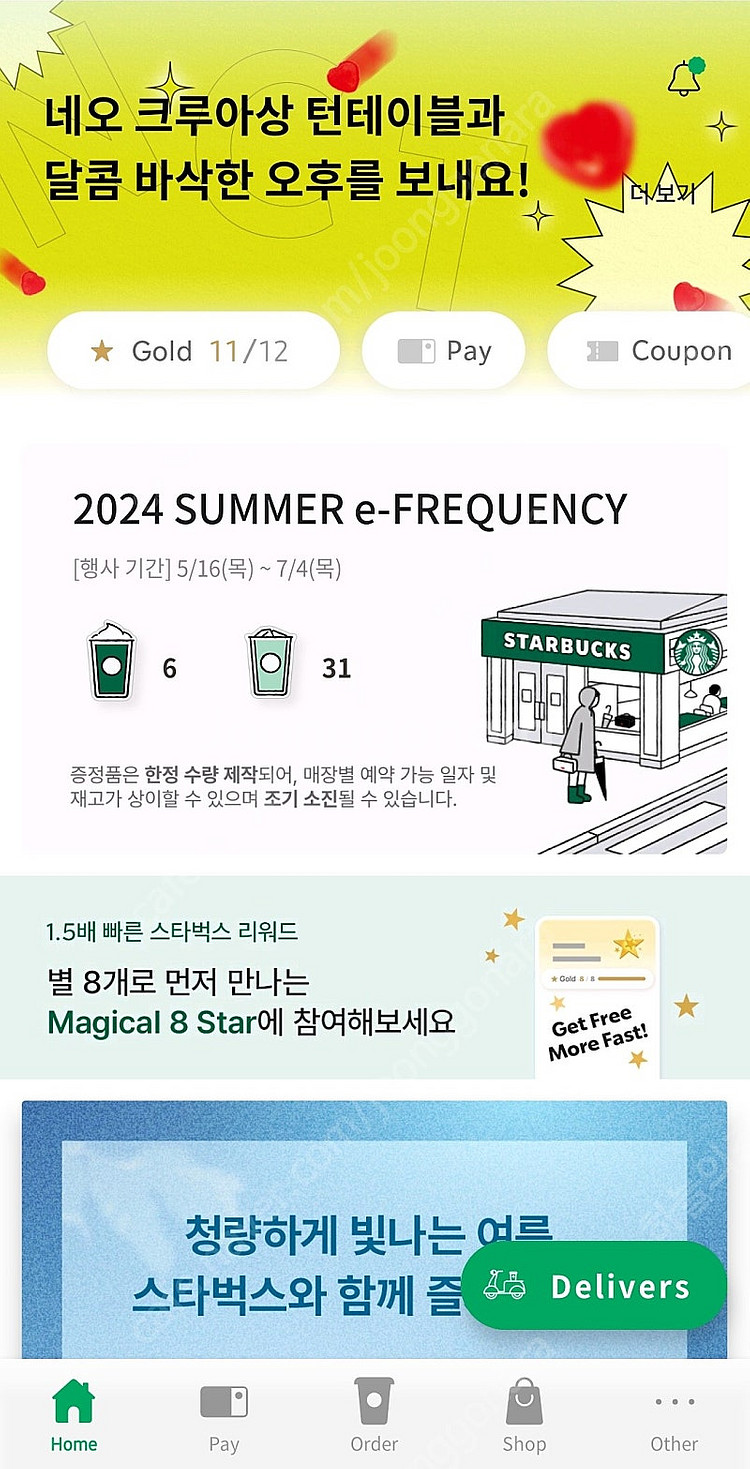Open Coupon using the ticket icon
This screenshot has width=750, height=1469.
click(x=601, y=350)
